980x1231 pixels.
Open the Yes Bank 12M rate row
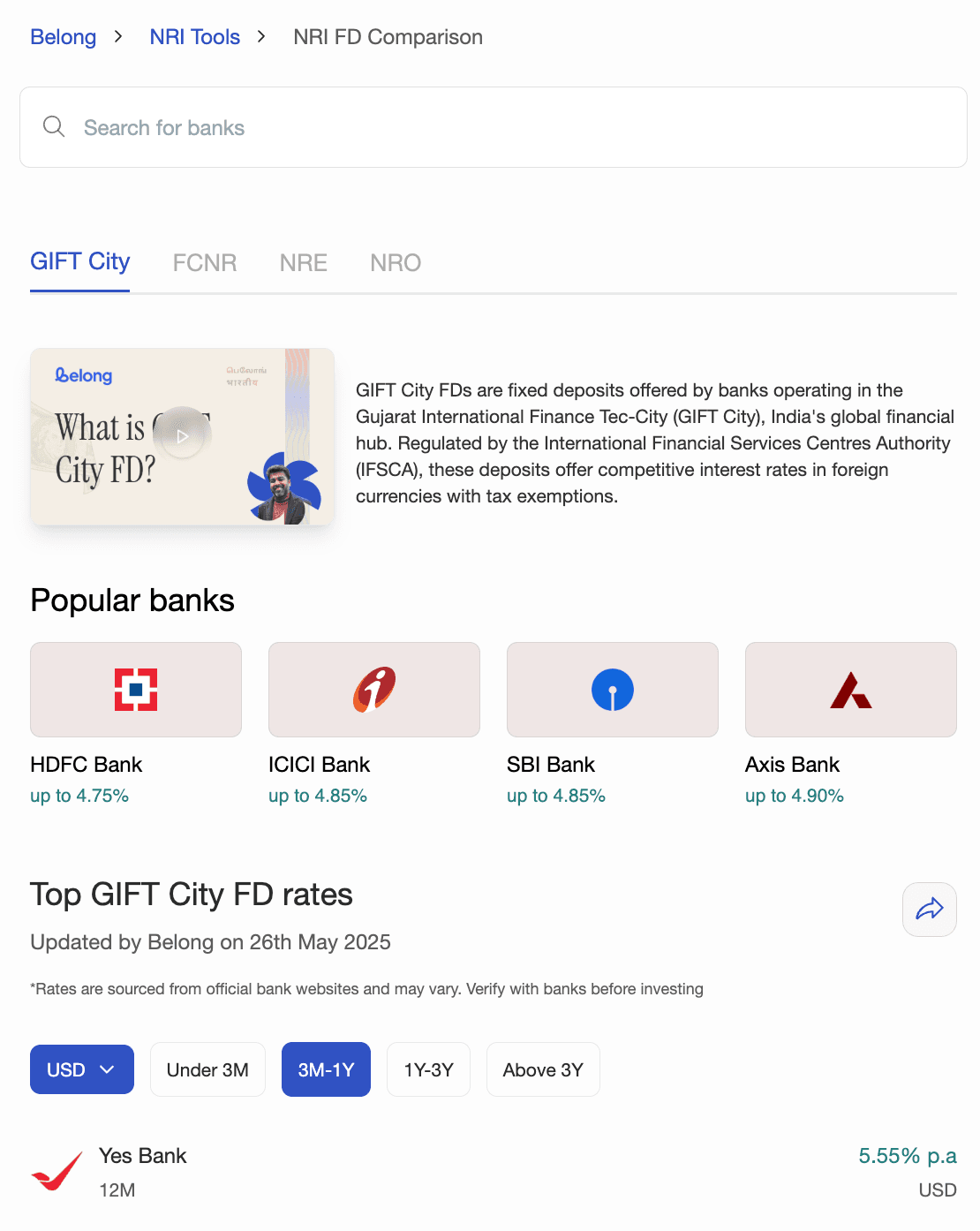493,1172
